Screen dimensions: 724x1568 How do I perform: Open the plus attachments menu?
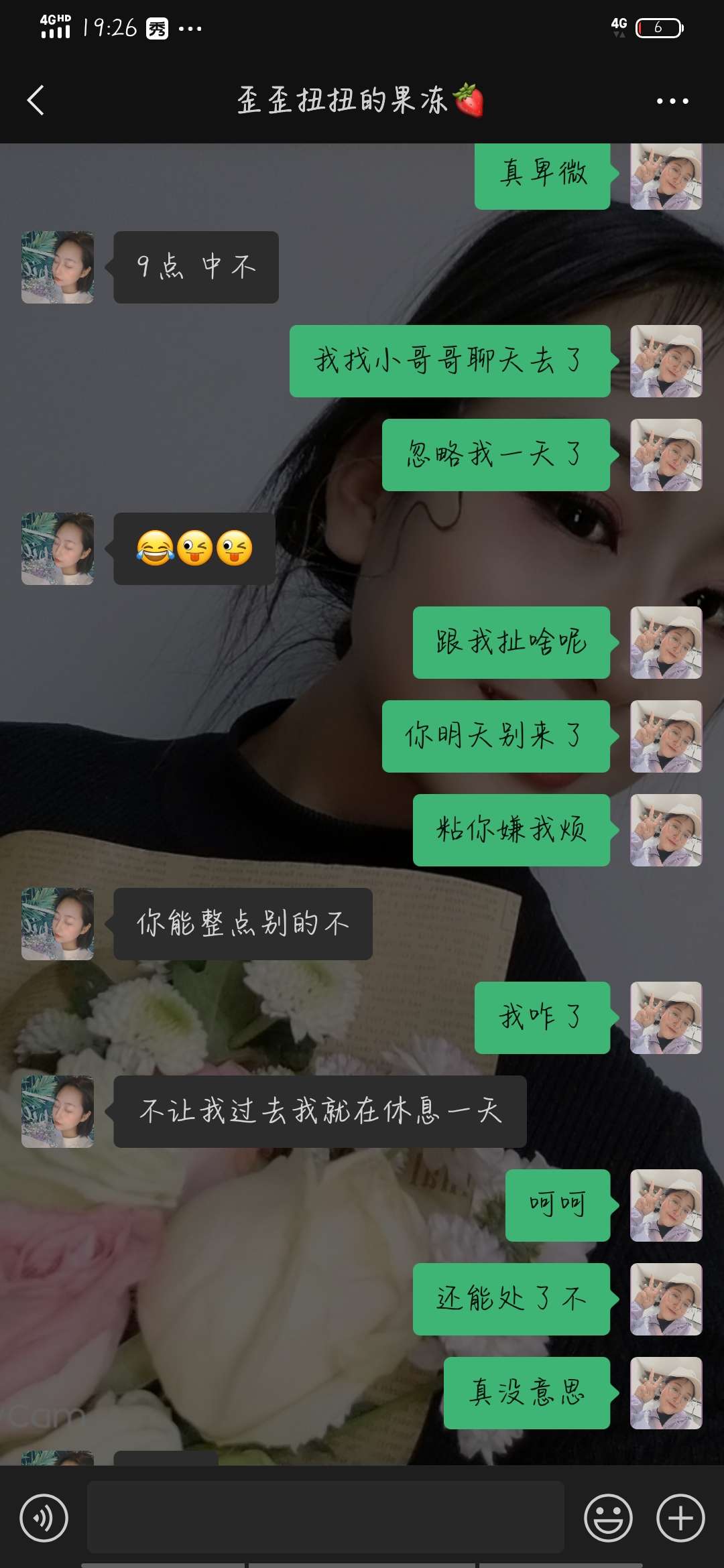(680, 1518)
